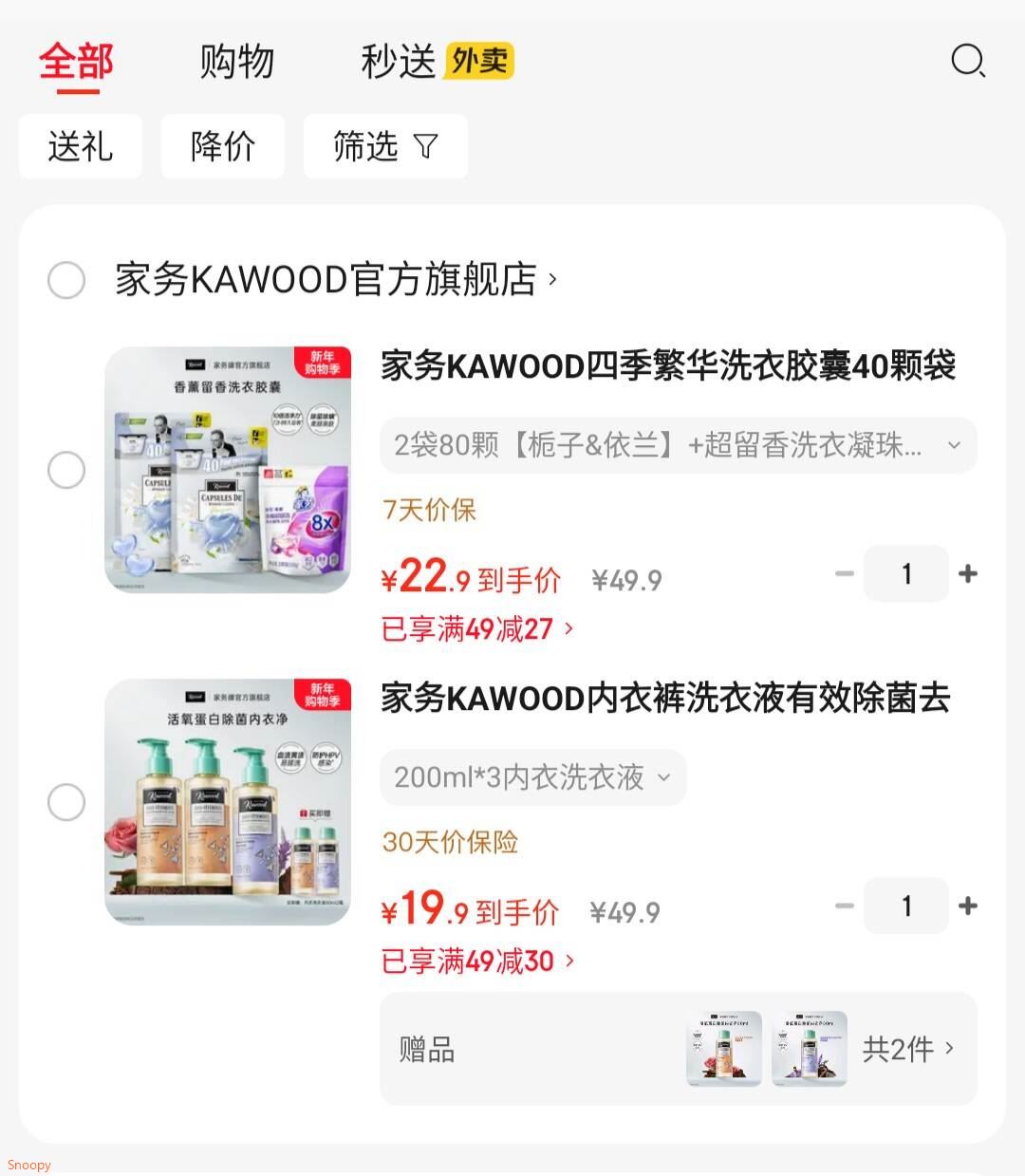The height and width of the screenshot is (1176, 1025).
Task: Decrease quantity of the laundry capsules with minus icon
Action: coord(843,573)
